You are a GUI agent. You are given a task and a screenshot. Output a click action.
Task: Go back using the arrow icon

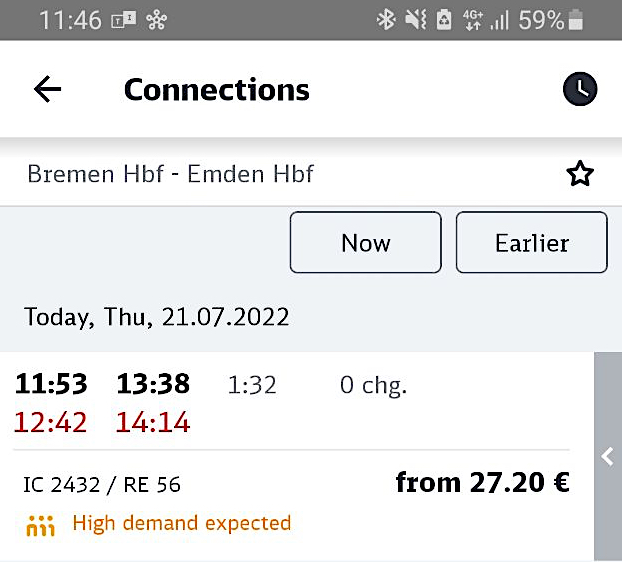[x=48, y=89]
